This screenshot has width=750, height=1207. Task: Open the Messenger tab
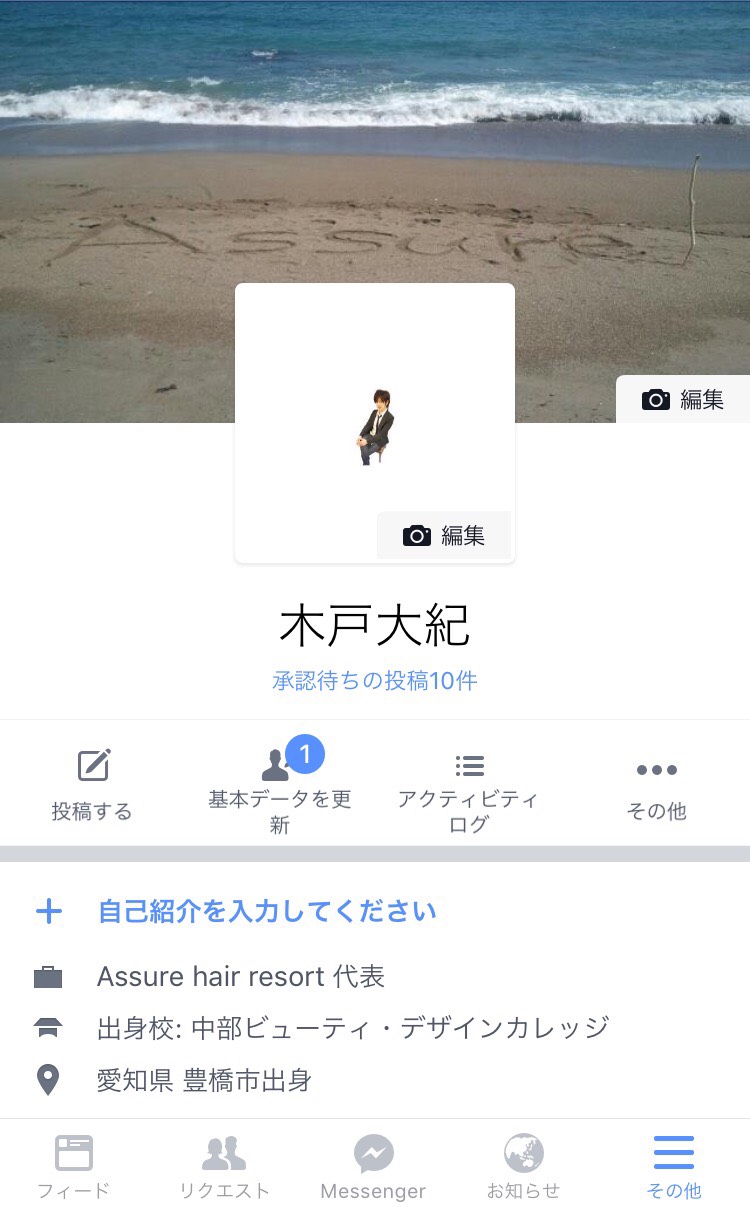(x=373, y=1165)
